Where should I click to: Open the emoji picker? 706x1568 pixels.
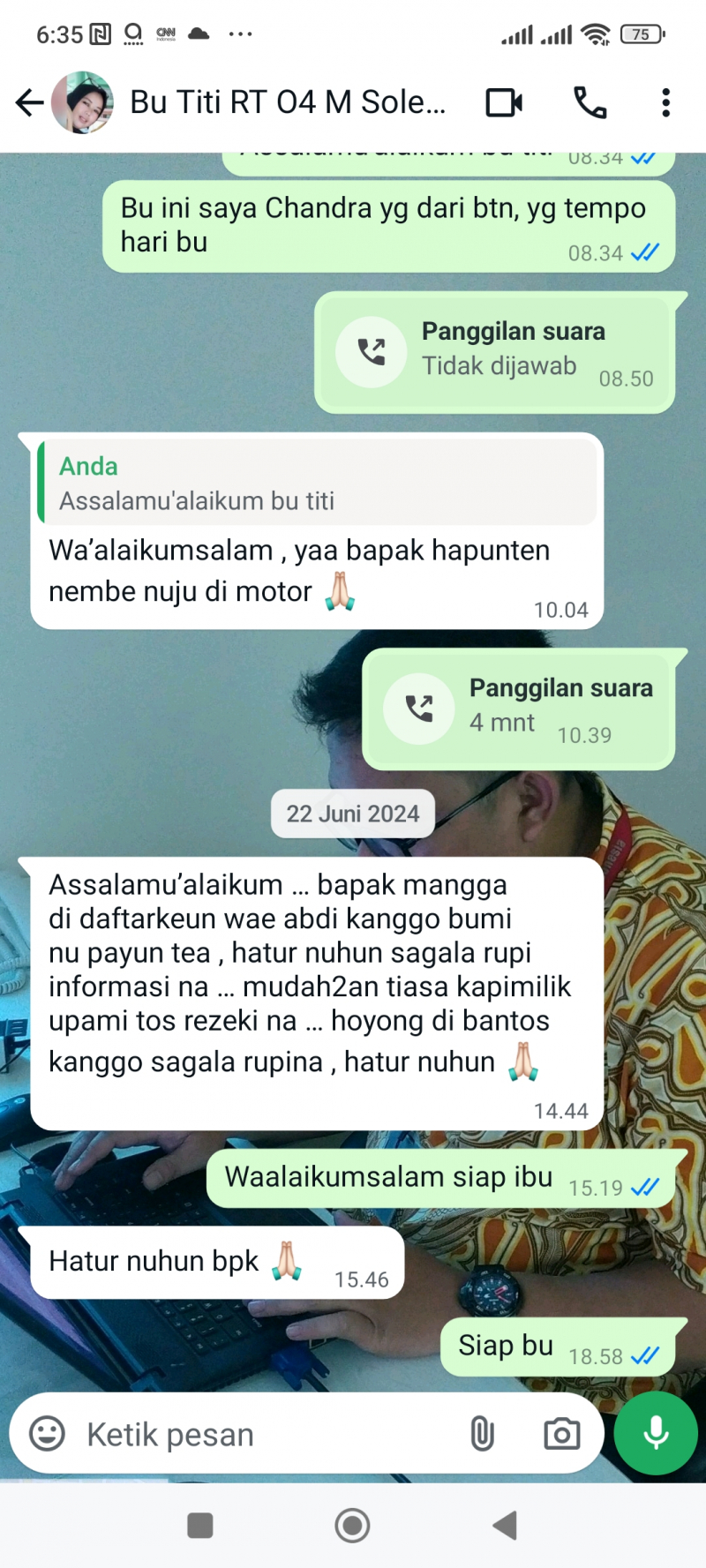coord(47,1434)
